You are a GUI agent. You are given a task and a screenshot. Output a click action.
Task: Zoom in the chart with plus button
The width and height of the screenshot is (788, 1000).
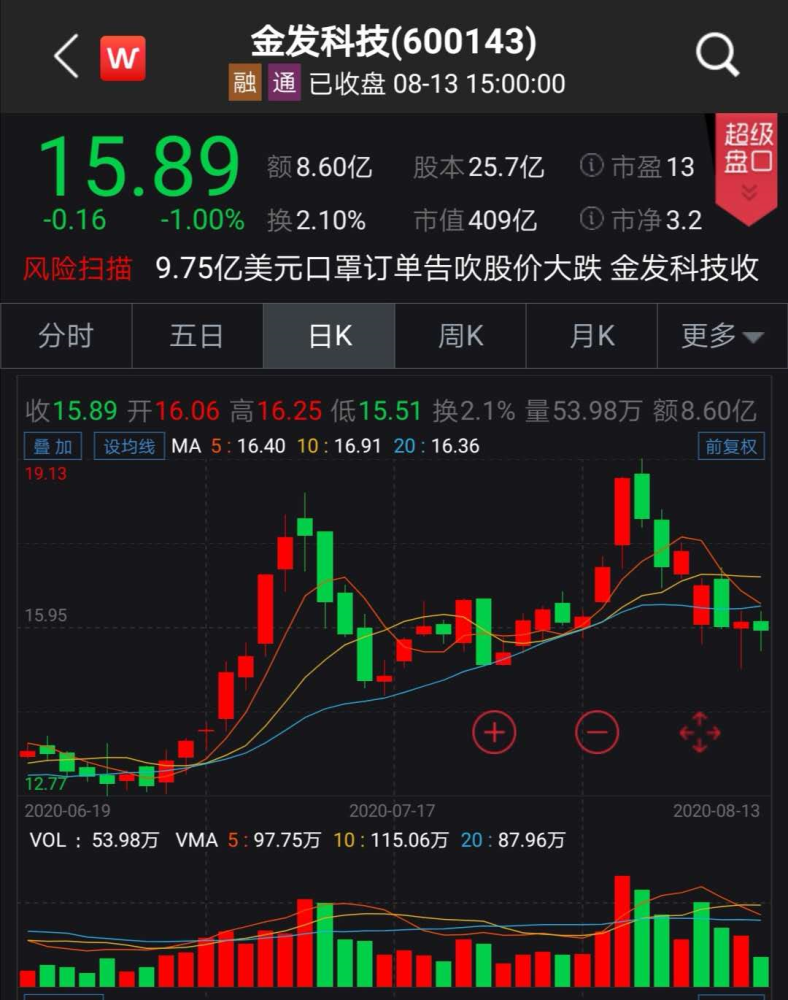click(494, 733)
